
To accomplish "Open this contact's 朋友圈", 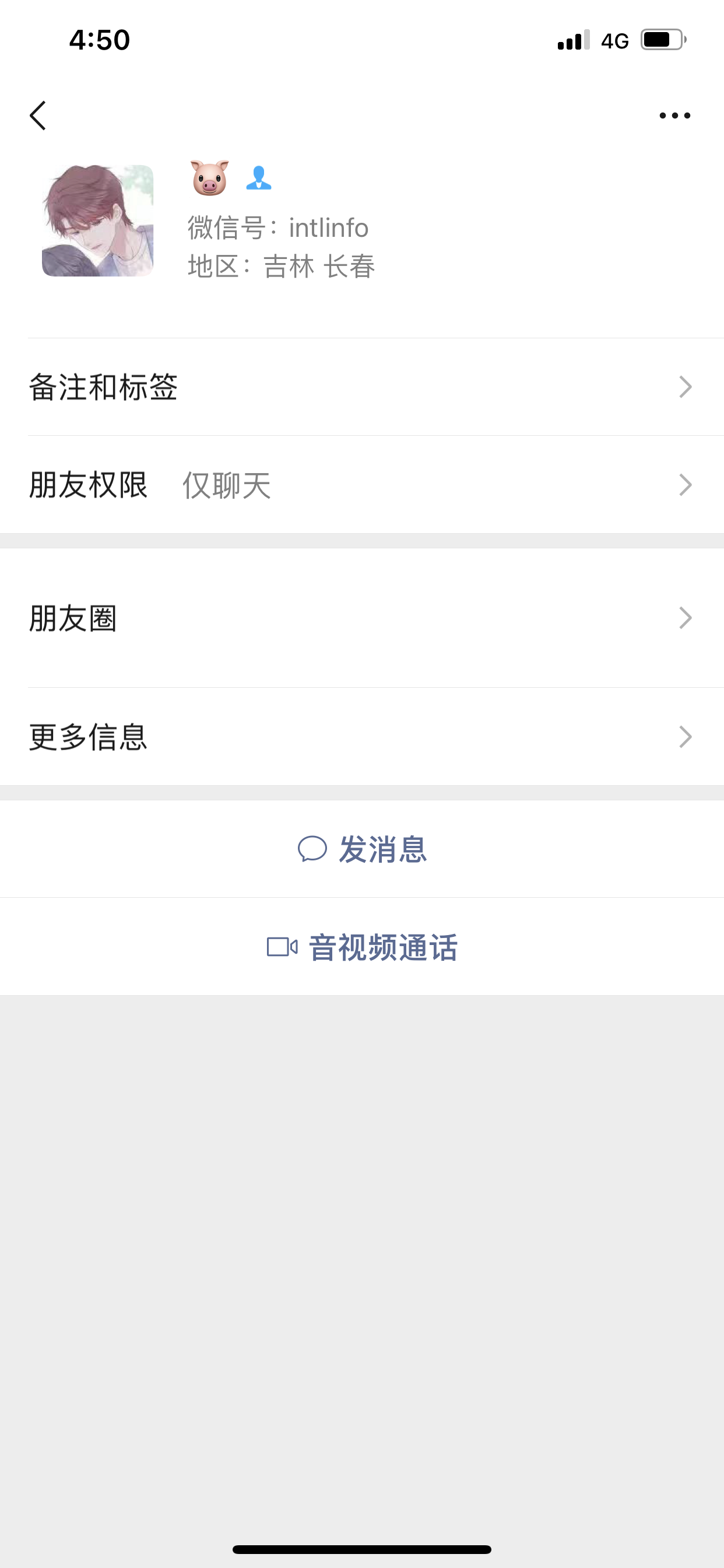I will coord(361,618).
